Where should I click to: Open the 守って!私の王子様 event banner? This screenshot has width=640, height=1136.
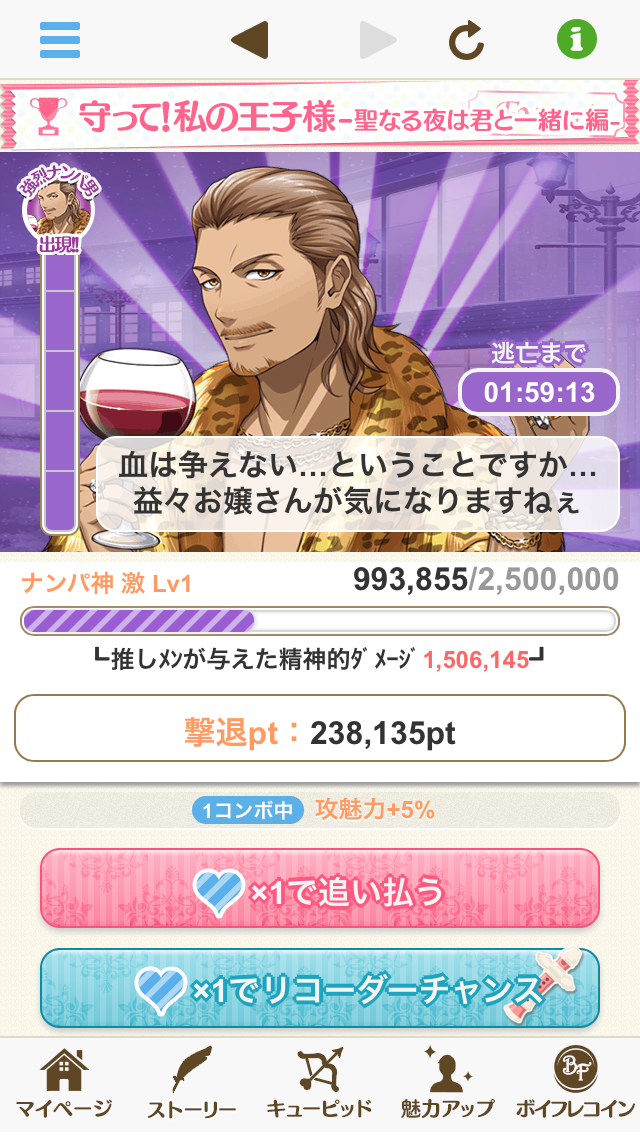(x=320, y=115)
